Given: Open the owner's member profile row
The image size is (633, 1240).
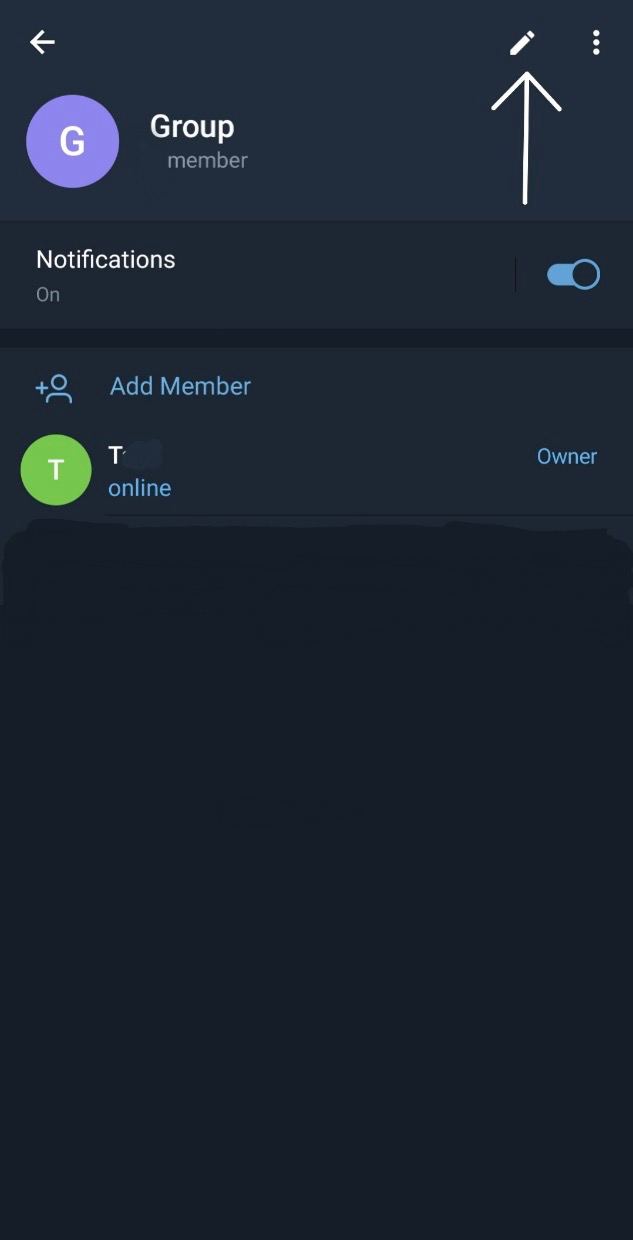Looking at the screenshot, I should click(316, 470).
